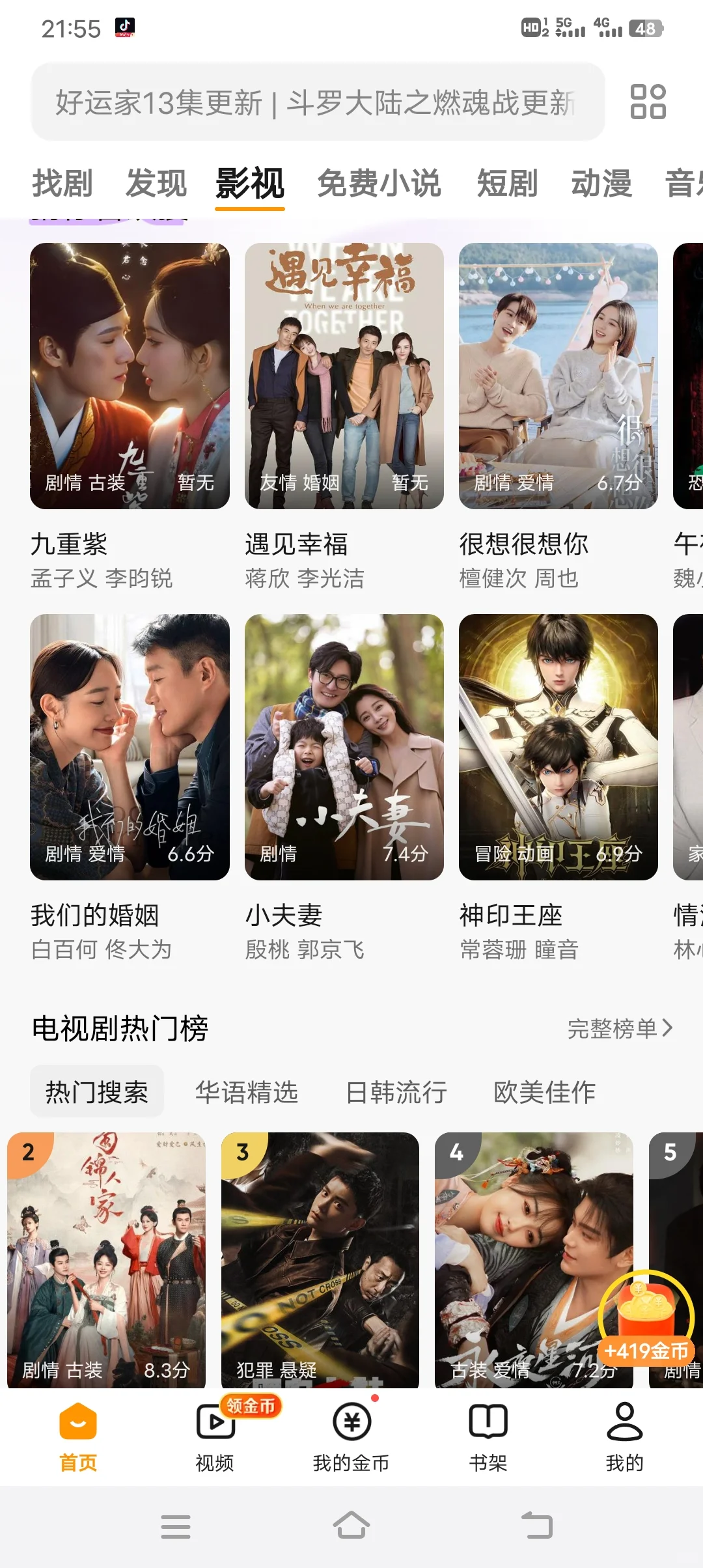Open the show 遇见幸福

(344, 376)
